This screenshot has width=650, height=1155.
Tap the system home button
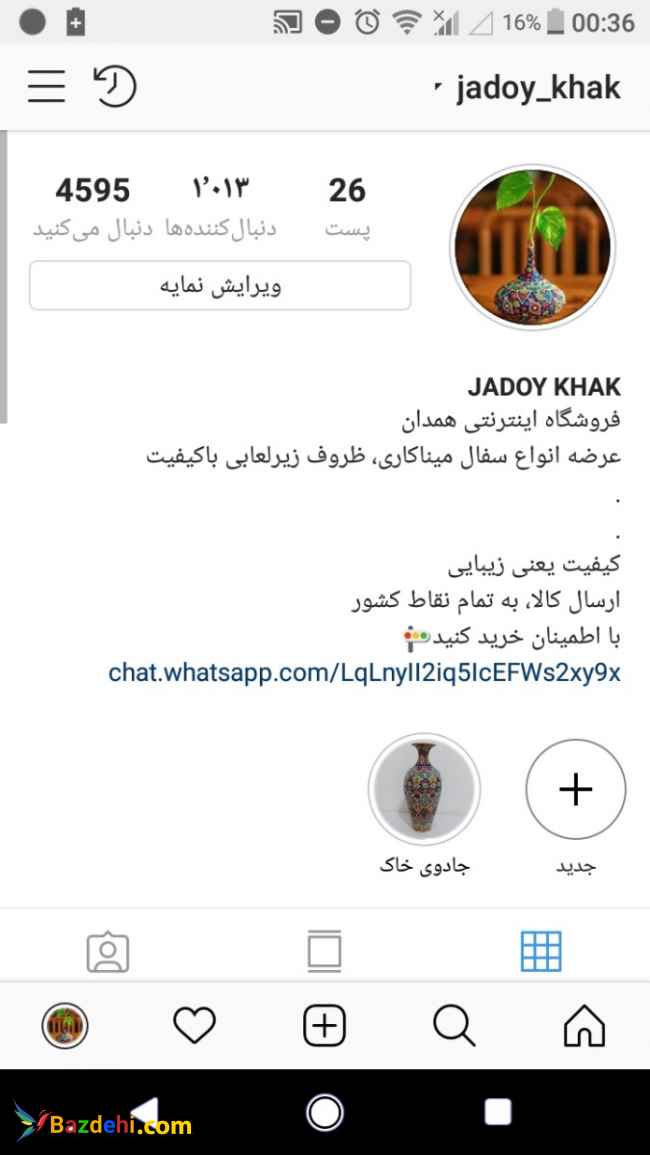(324, 1112)
